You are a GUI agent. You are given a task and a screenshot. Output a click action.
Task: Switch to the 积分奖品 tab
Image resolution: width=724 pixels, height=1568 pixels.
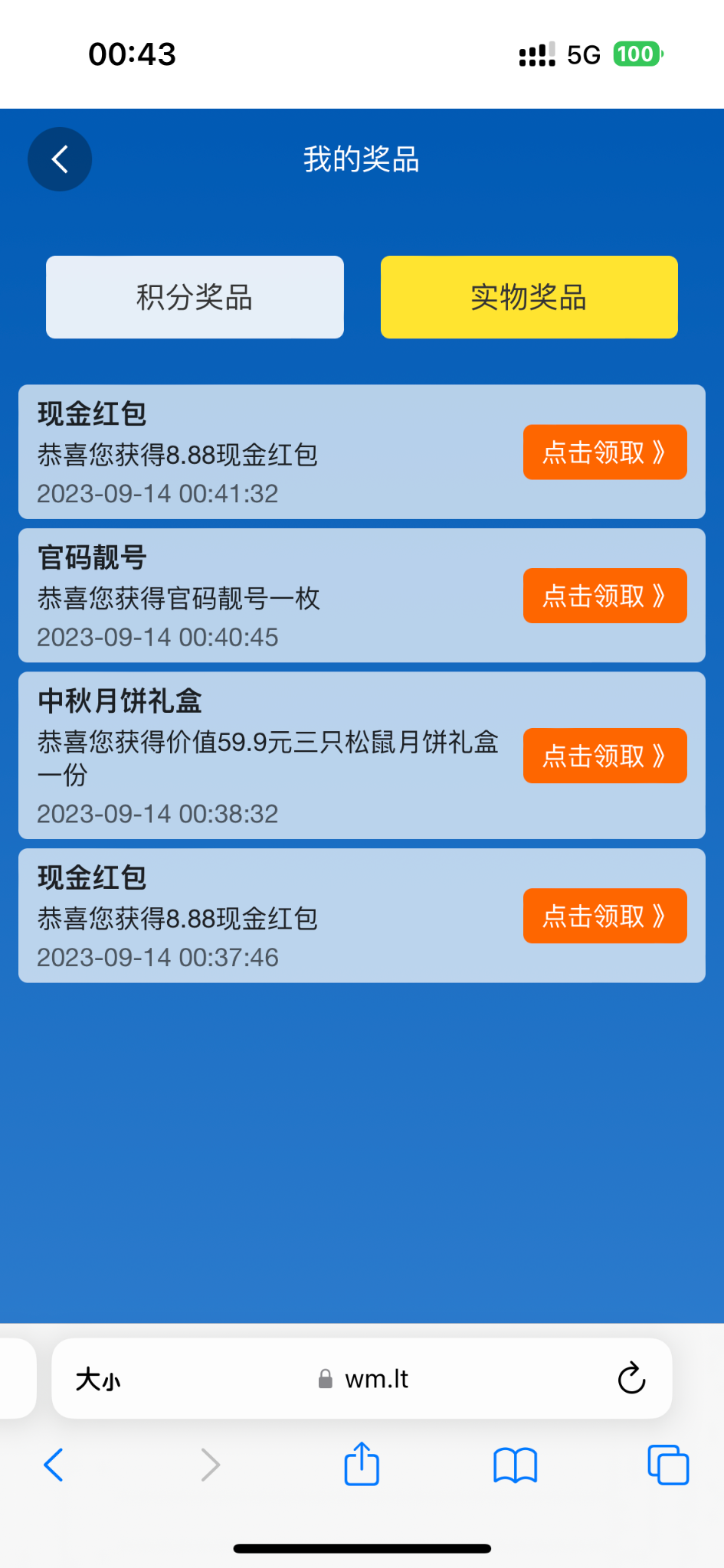(195, 297)
